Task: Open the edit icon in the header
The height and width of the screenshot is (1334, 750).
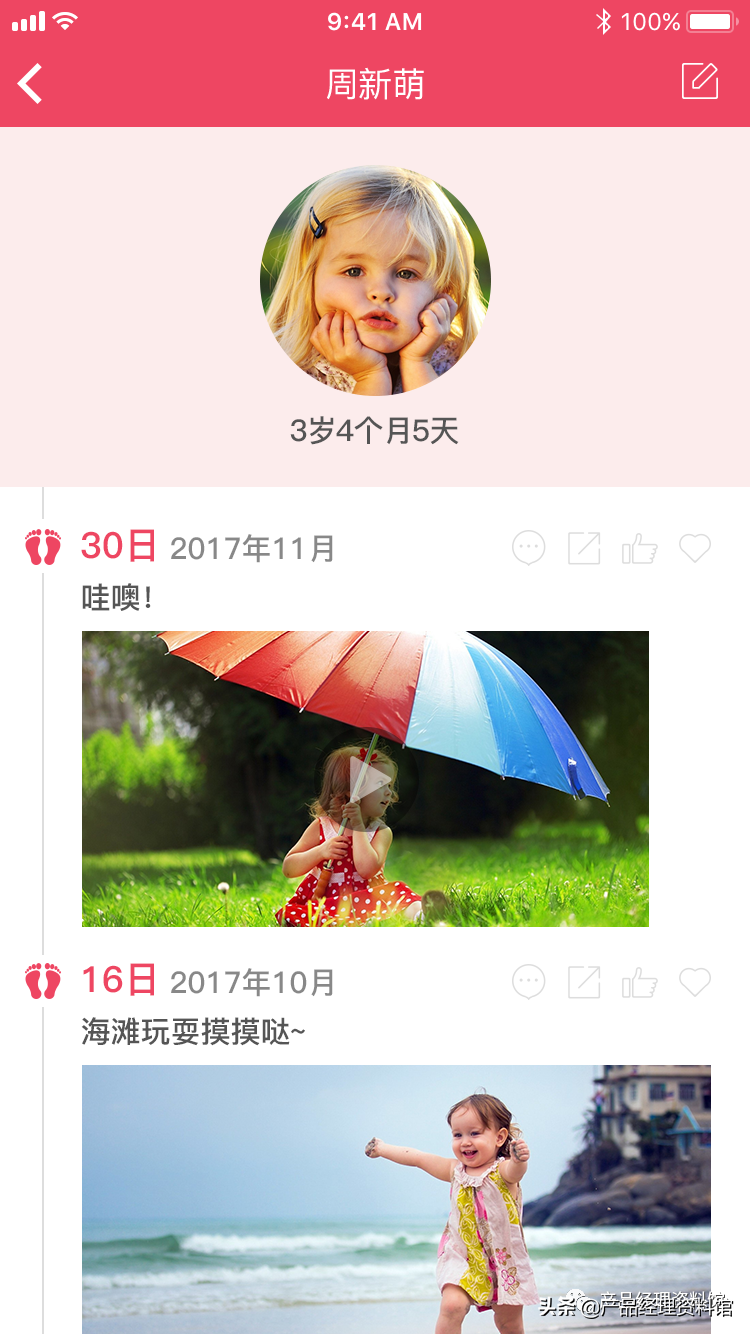Action: point(700,81)
